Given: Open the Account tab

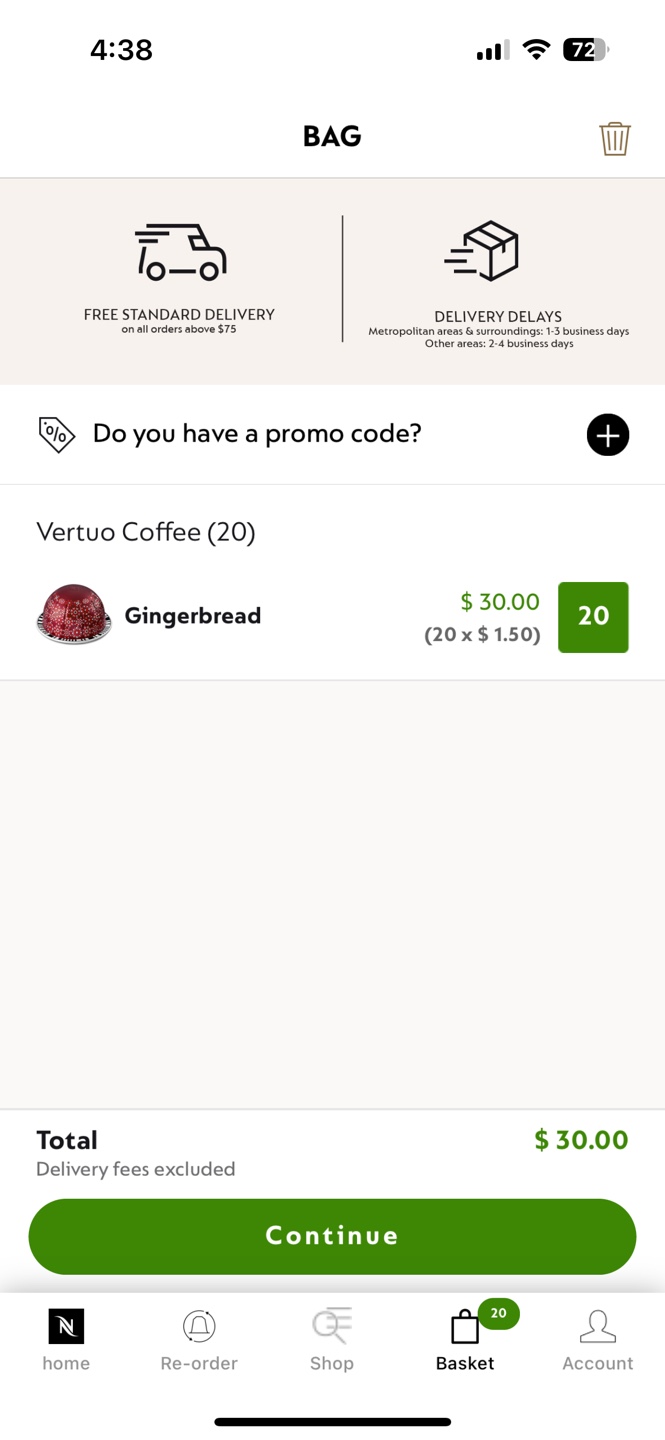Looking at the screenshot, I should click(x=598, y=1340).
